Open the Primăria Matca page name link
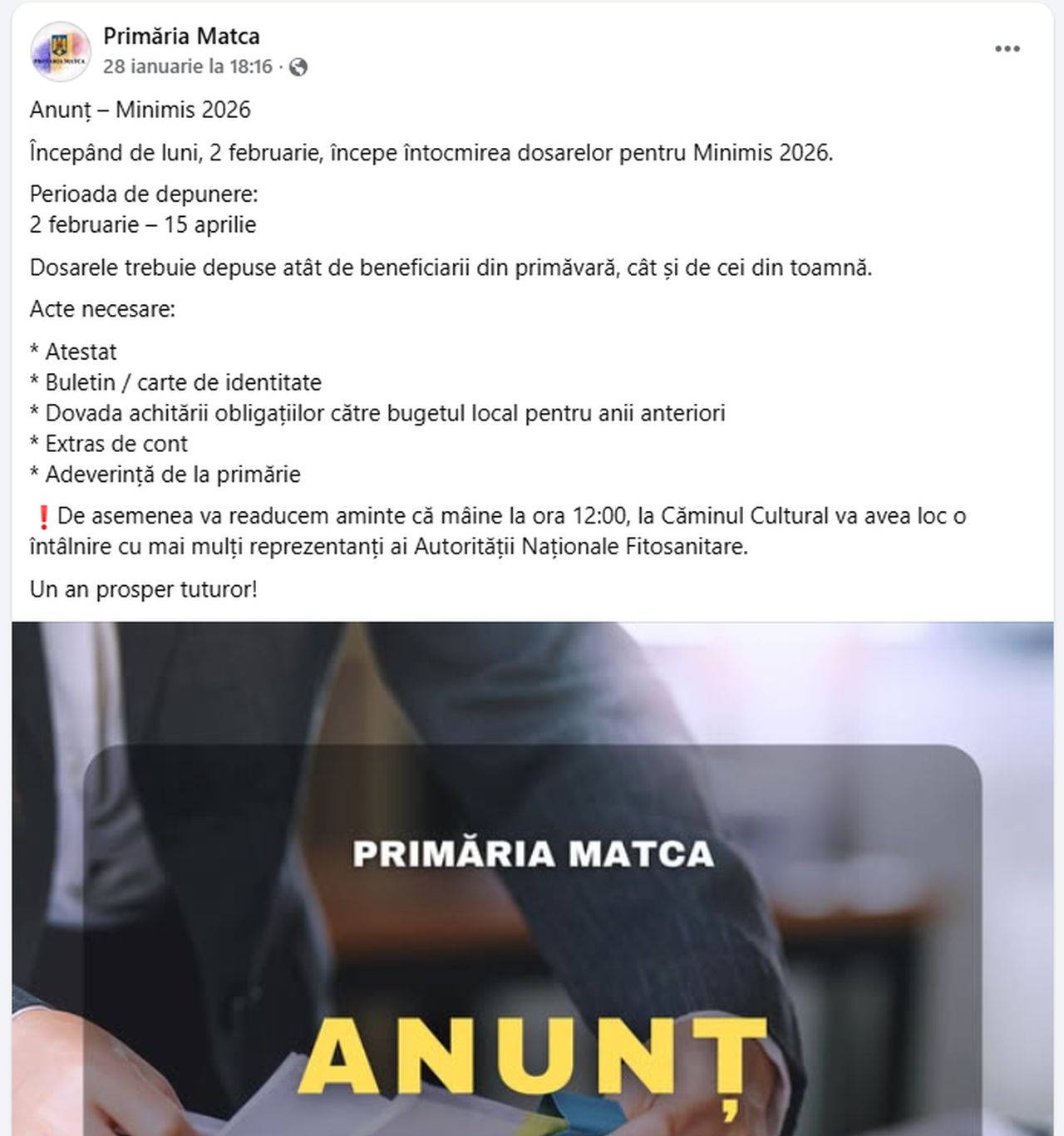 tap(181, 37)
